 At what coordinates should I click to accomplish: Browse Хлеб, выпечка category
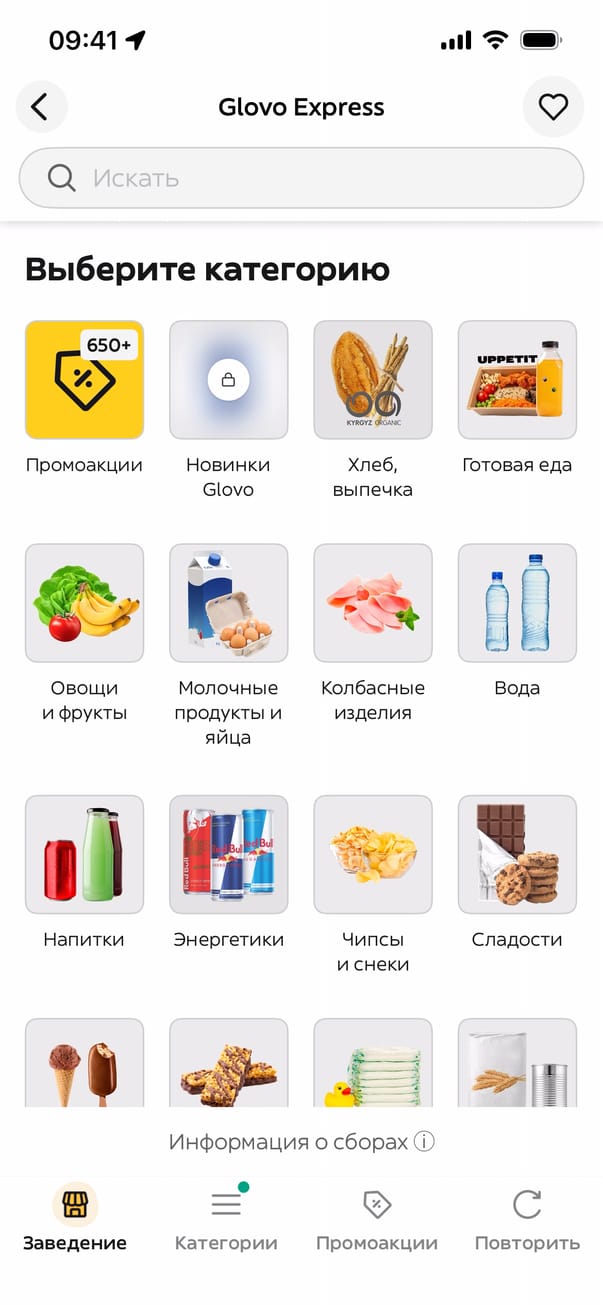(372, 380)
